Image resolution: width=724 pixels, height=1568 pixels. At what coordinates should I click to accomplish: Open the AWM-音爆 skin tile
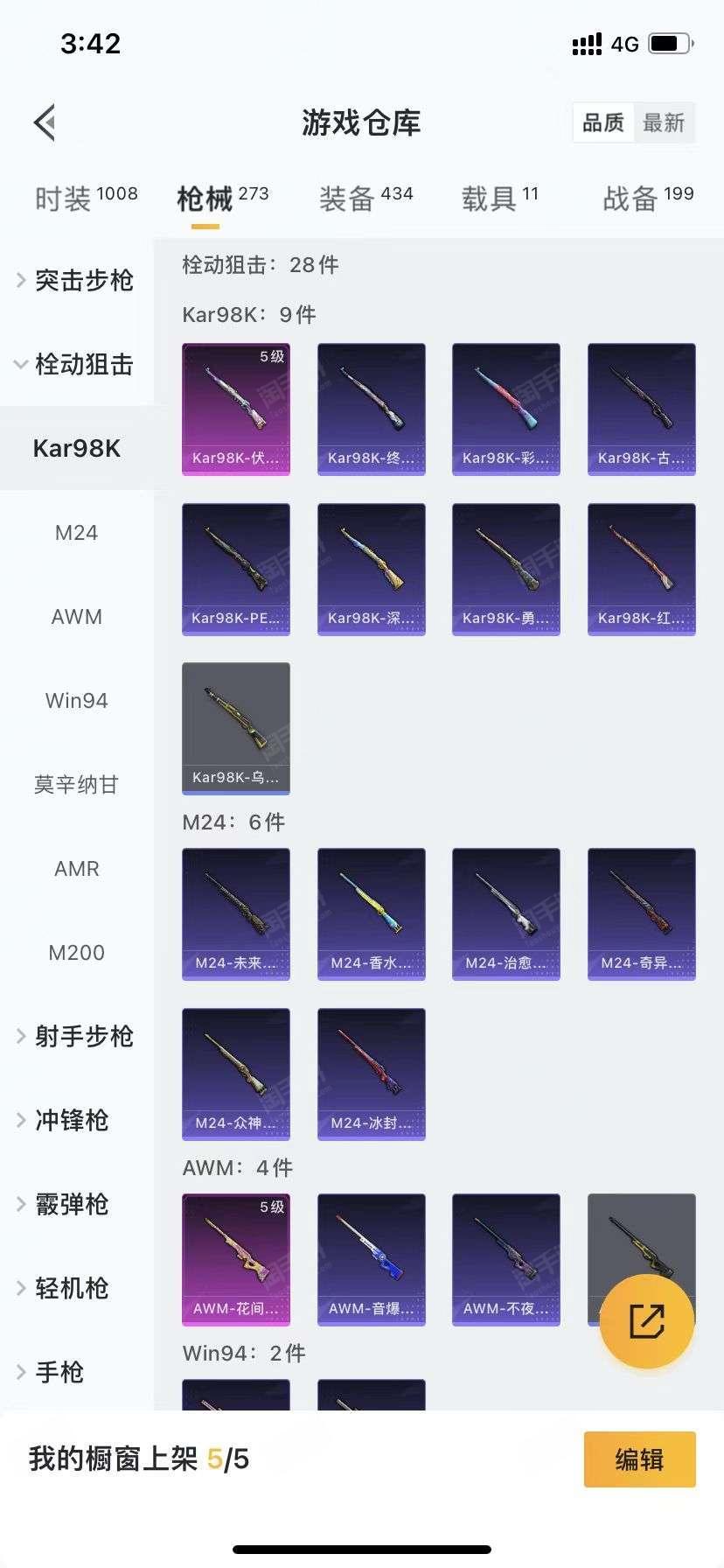[371, 1259]
